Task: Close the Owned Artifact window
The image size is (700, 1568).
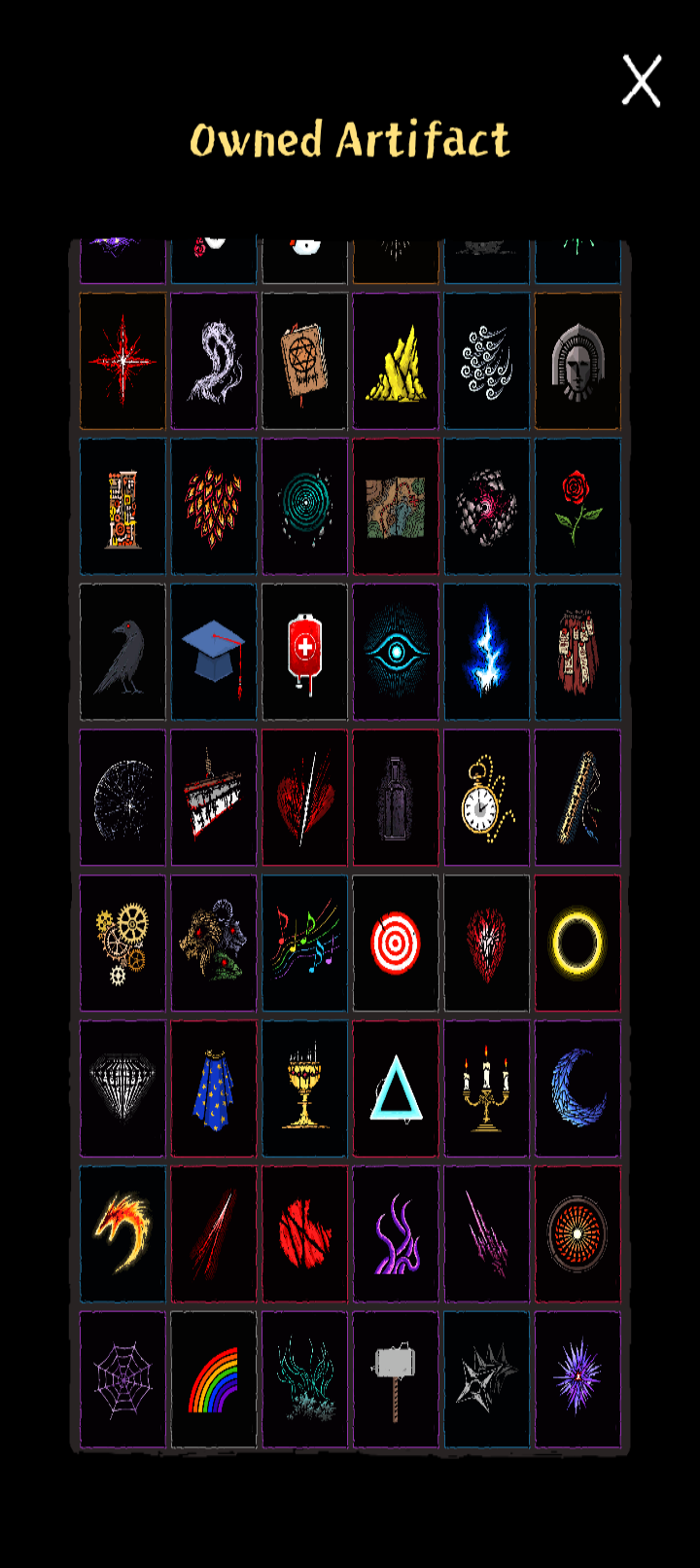Action: coord(642,81)
